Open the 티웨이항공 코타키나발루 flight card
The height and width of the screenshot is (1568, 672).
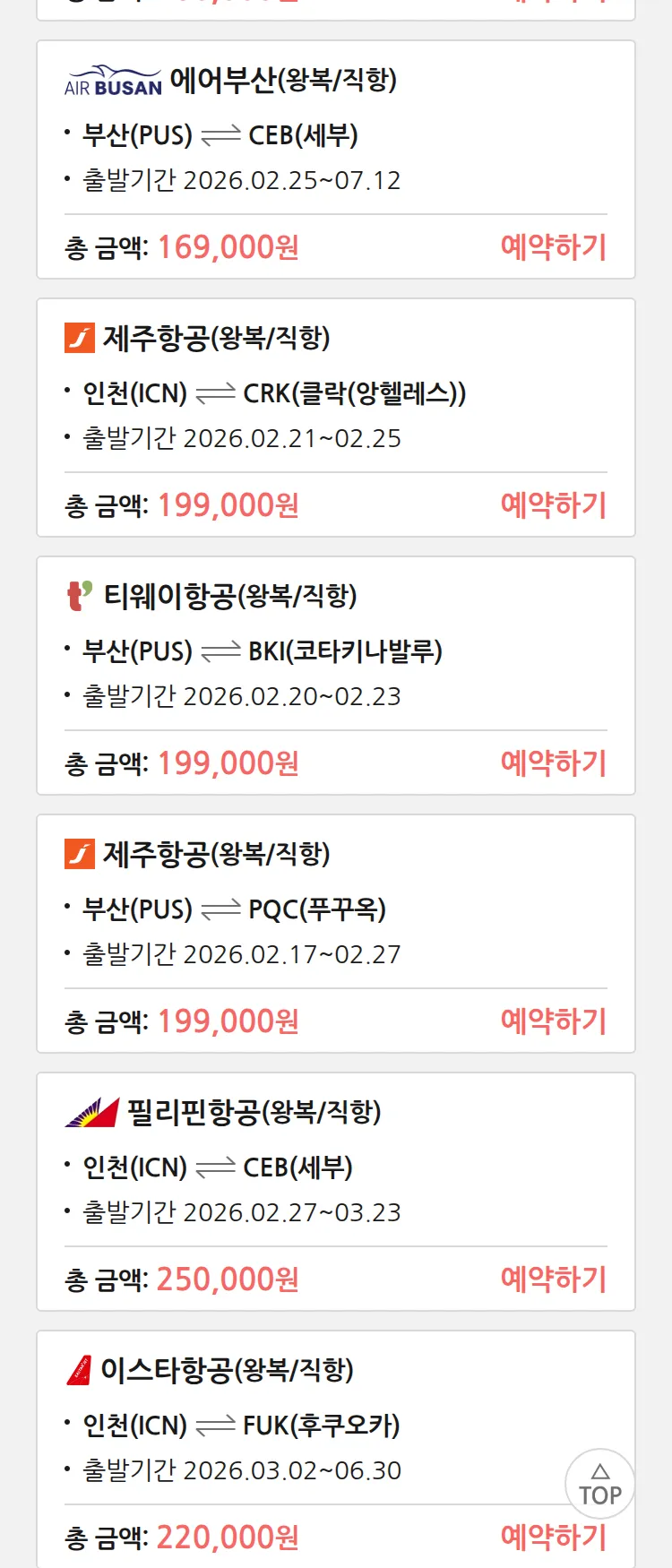tap(335, 650)
